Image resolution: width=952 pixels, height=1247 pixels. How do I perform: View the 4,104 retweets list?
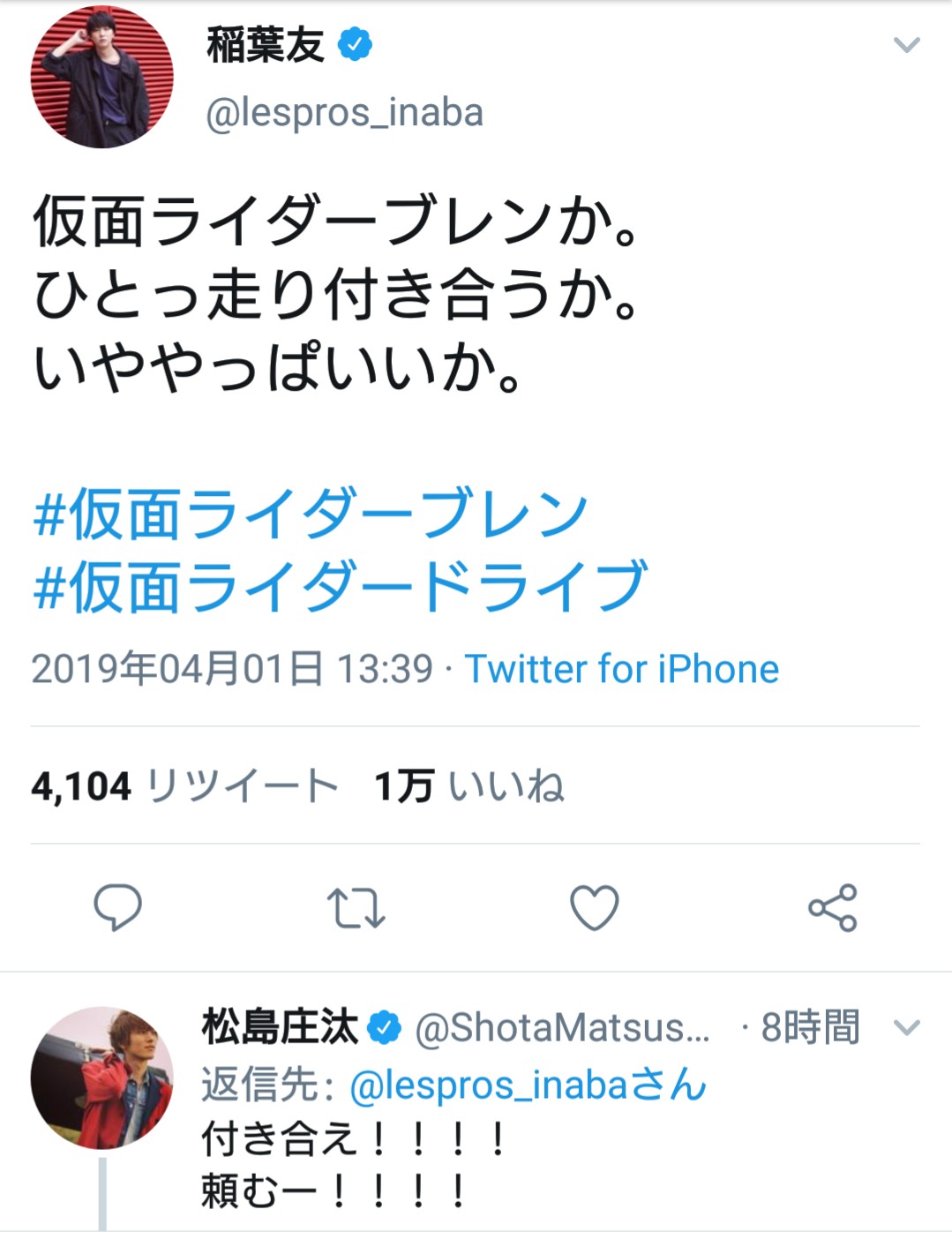pyautogui.click(x=184, y=785)
